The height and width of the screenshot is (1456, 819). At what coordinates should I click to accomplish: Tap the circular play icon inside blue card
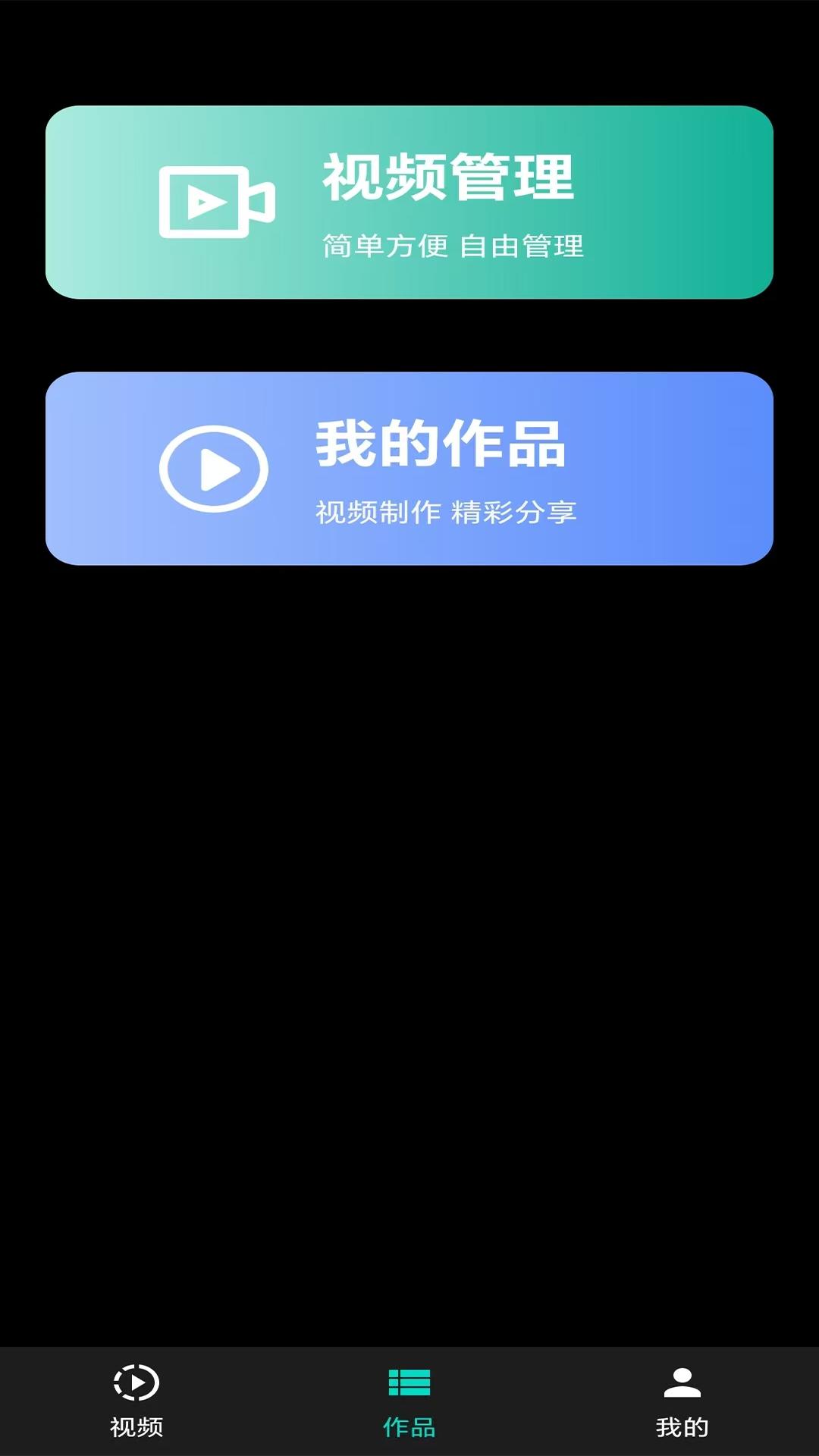click(215, 469)
